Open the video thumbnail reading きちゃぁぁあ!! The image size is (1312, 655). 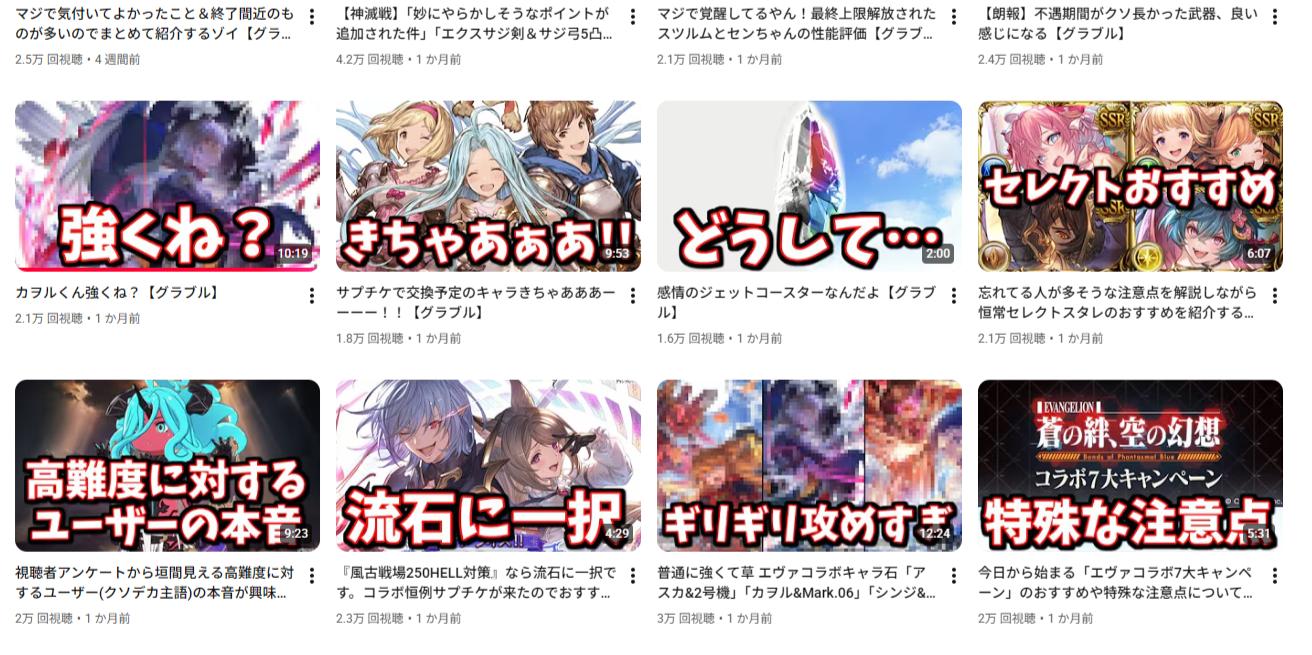(488, 186)
